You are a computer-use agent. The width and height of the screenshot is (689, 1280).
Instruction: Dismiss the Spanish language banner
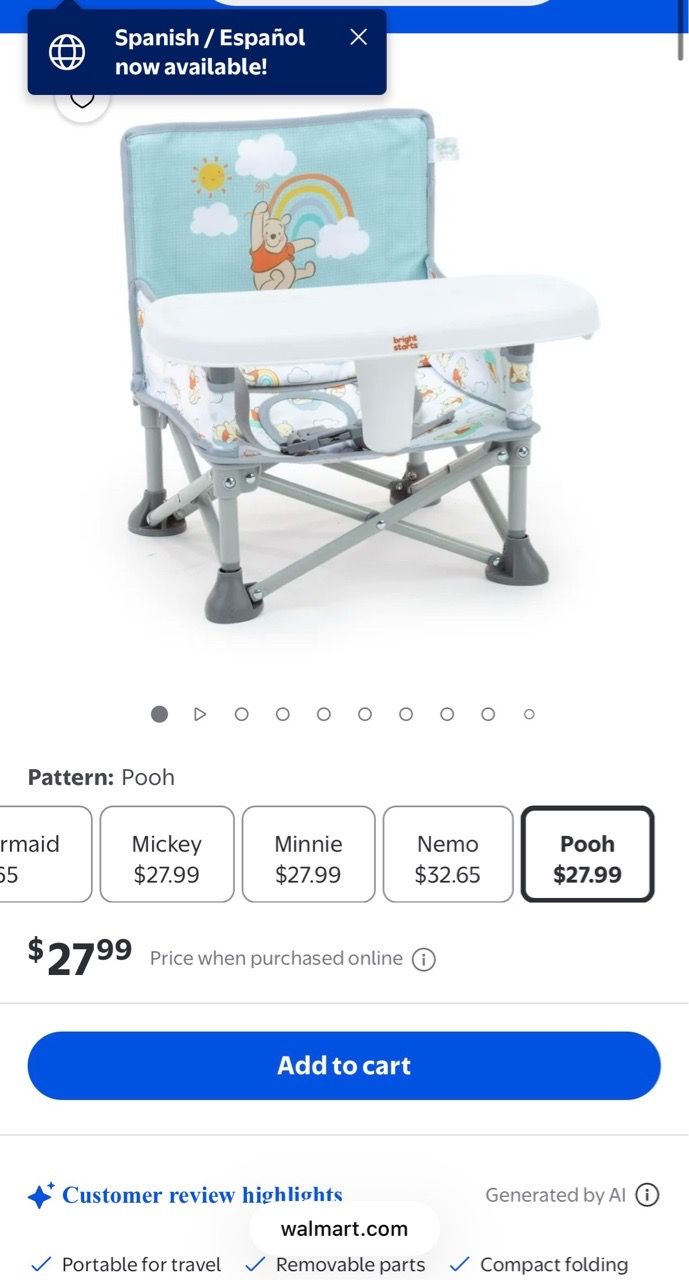pyautogui.click(x=359, y=37)
